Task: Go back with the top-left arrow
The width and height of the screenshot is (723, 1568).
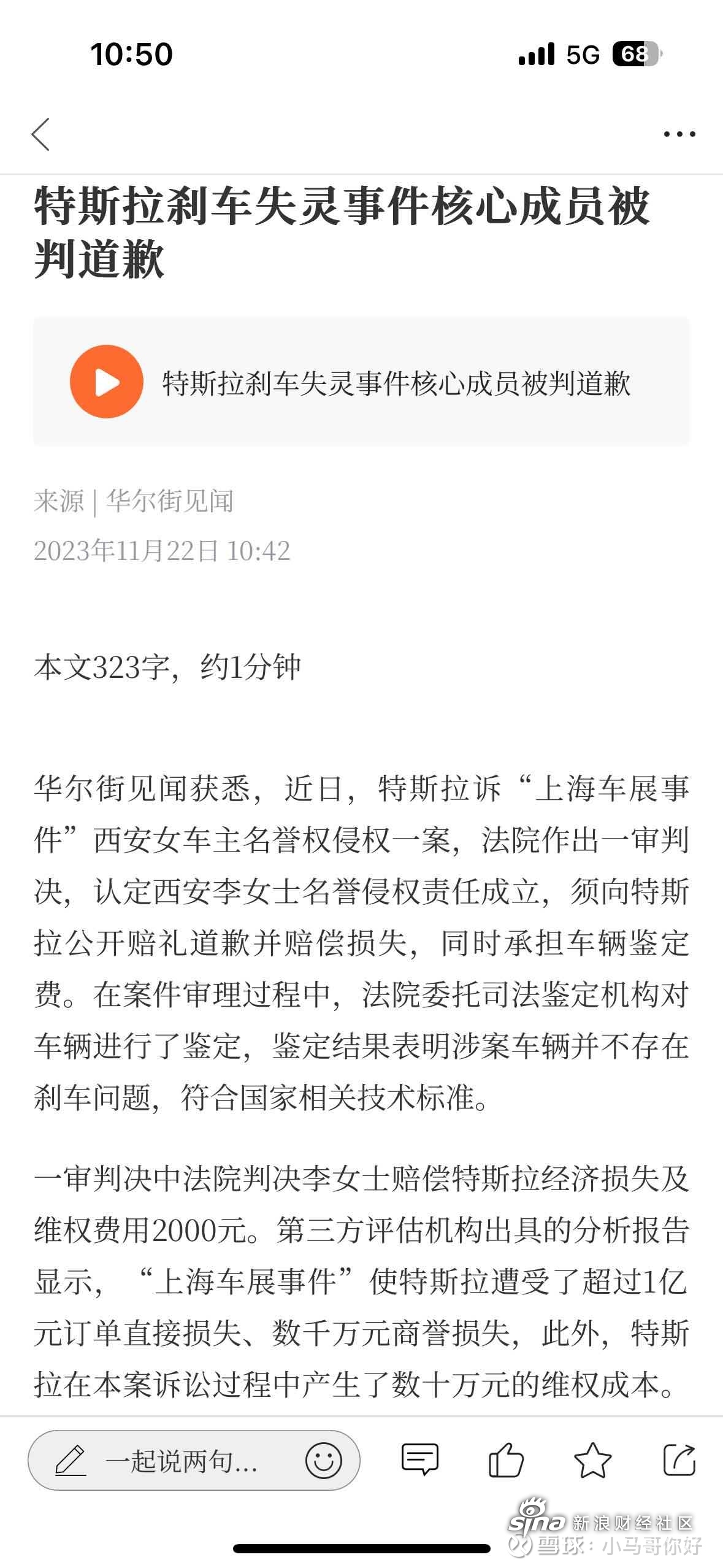Action: (x=40, y=134)
